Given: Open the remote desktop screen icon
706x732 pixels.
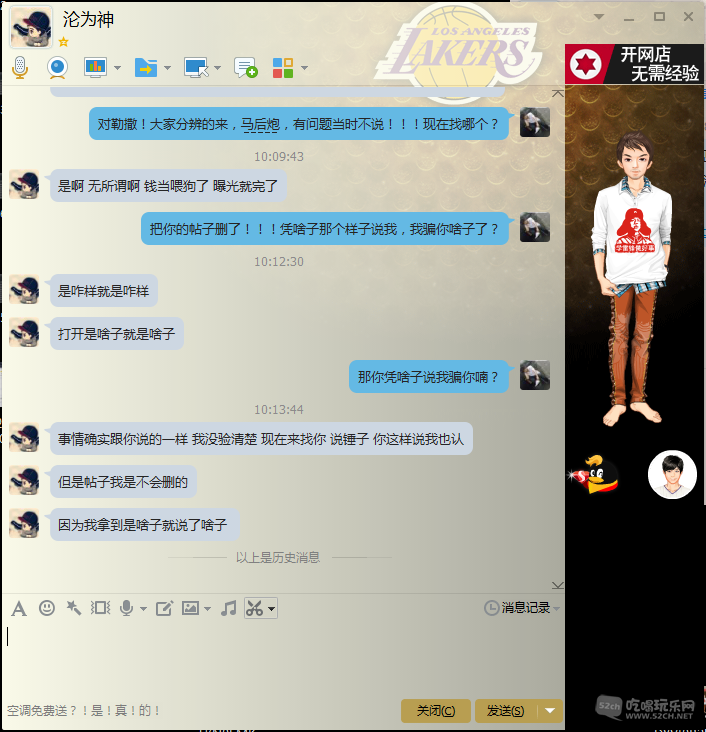Looking at the screenshot, I should click(x=196, y=67).
